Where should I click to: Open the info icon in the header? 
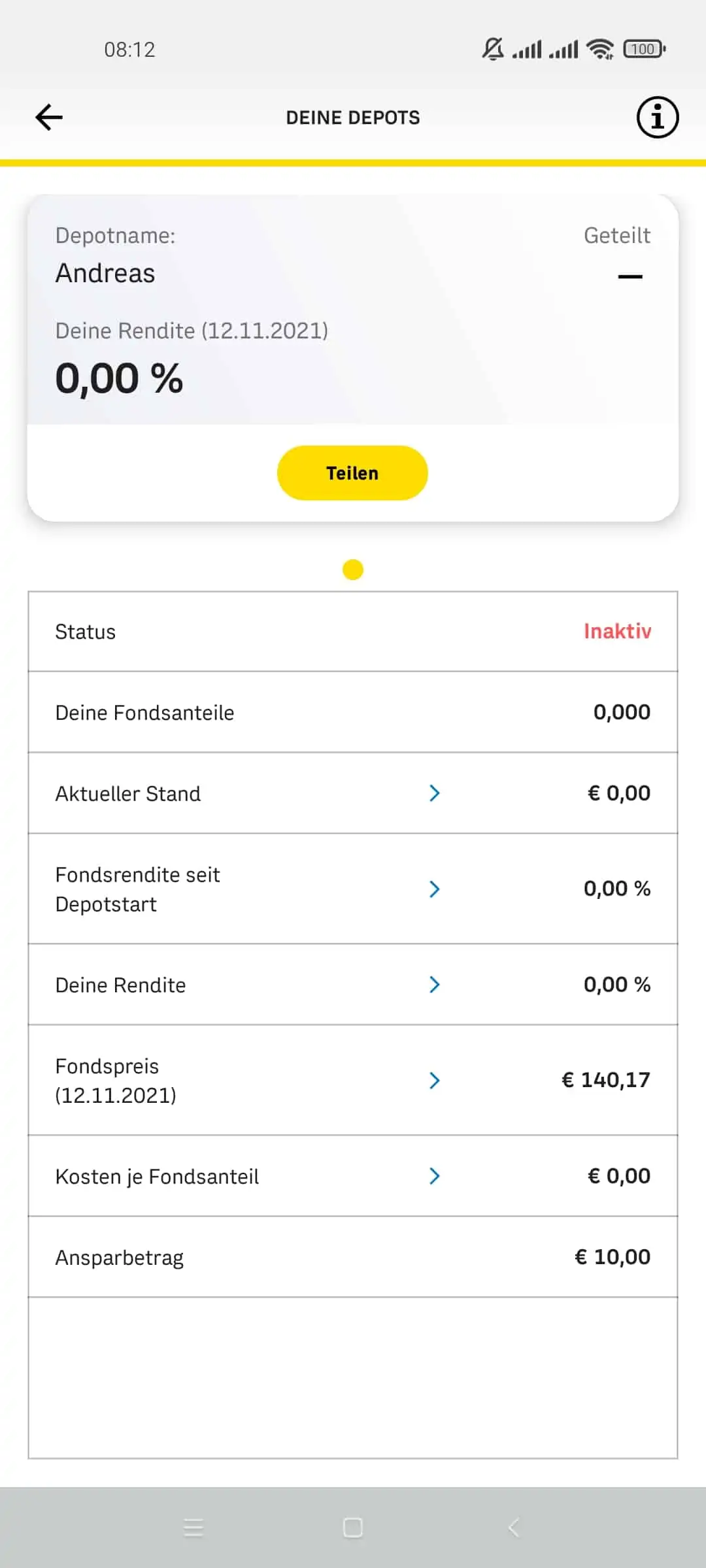click(x=658, y=118)
